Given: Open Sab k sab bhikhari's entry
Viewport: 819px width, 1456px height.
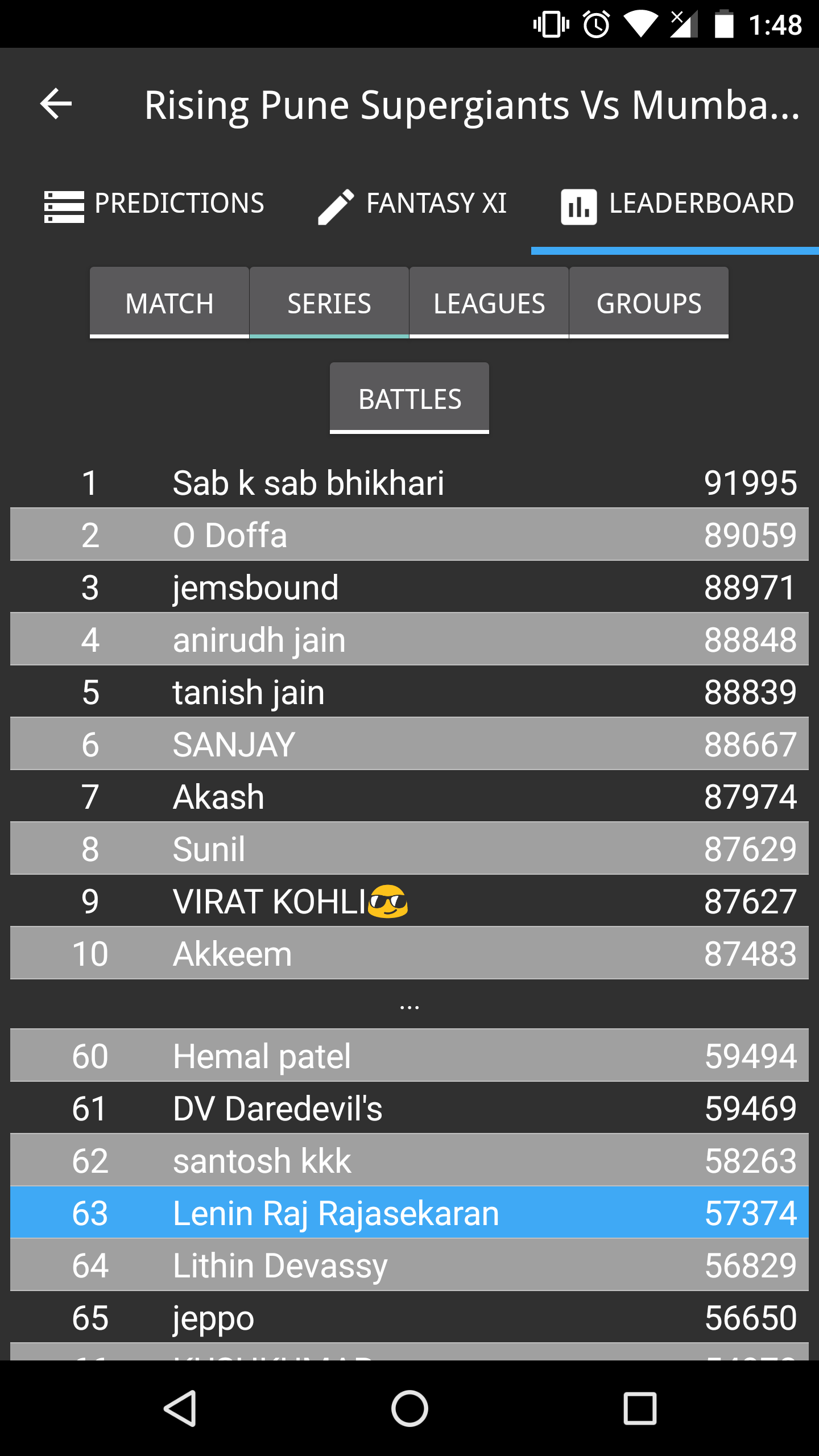Looking at the screenshot, I should [409, 483].
